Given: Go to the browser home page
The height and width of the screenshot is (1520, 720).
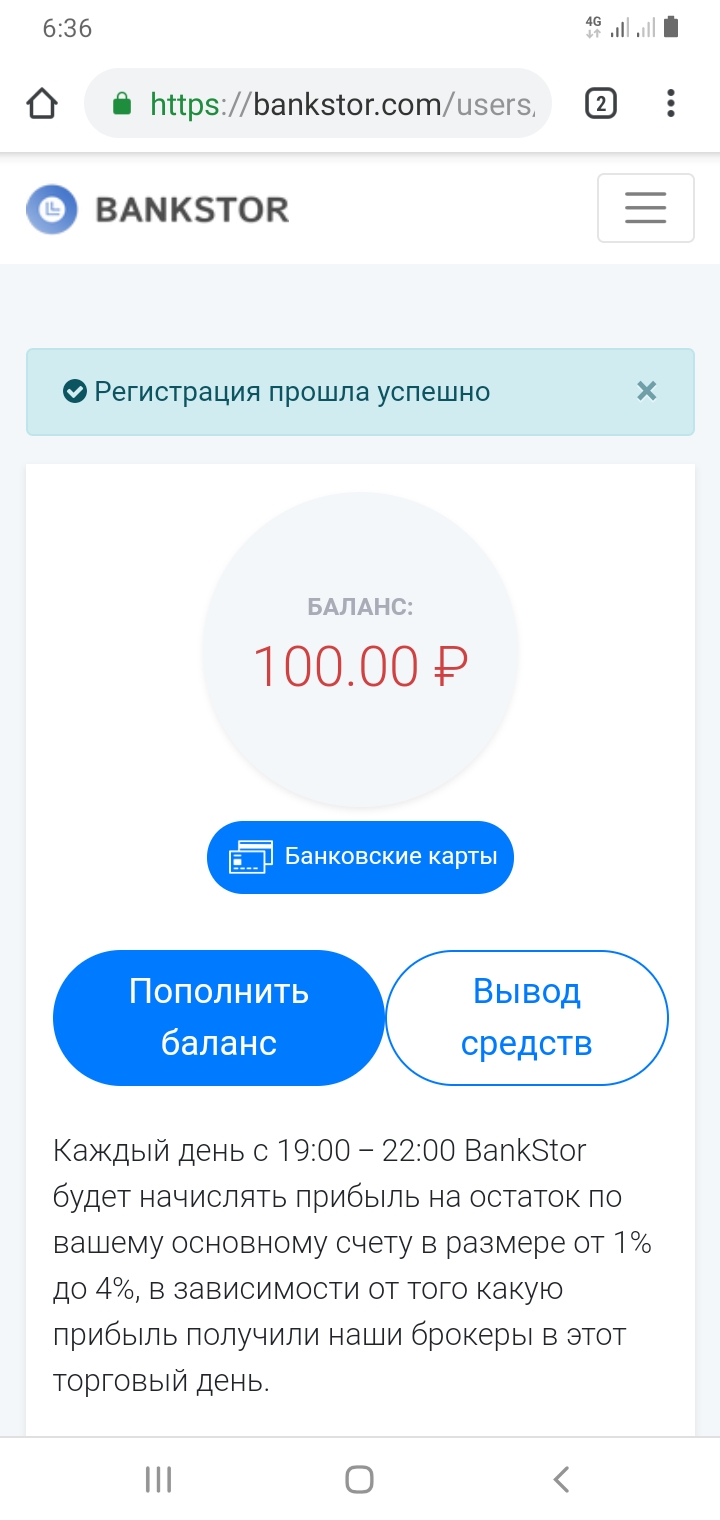Looking at the screenshot, I should point(42,103).
